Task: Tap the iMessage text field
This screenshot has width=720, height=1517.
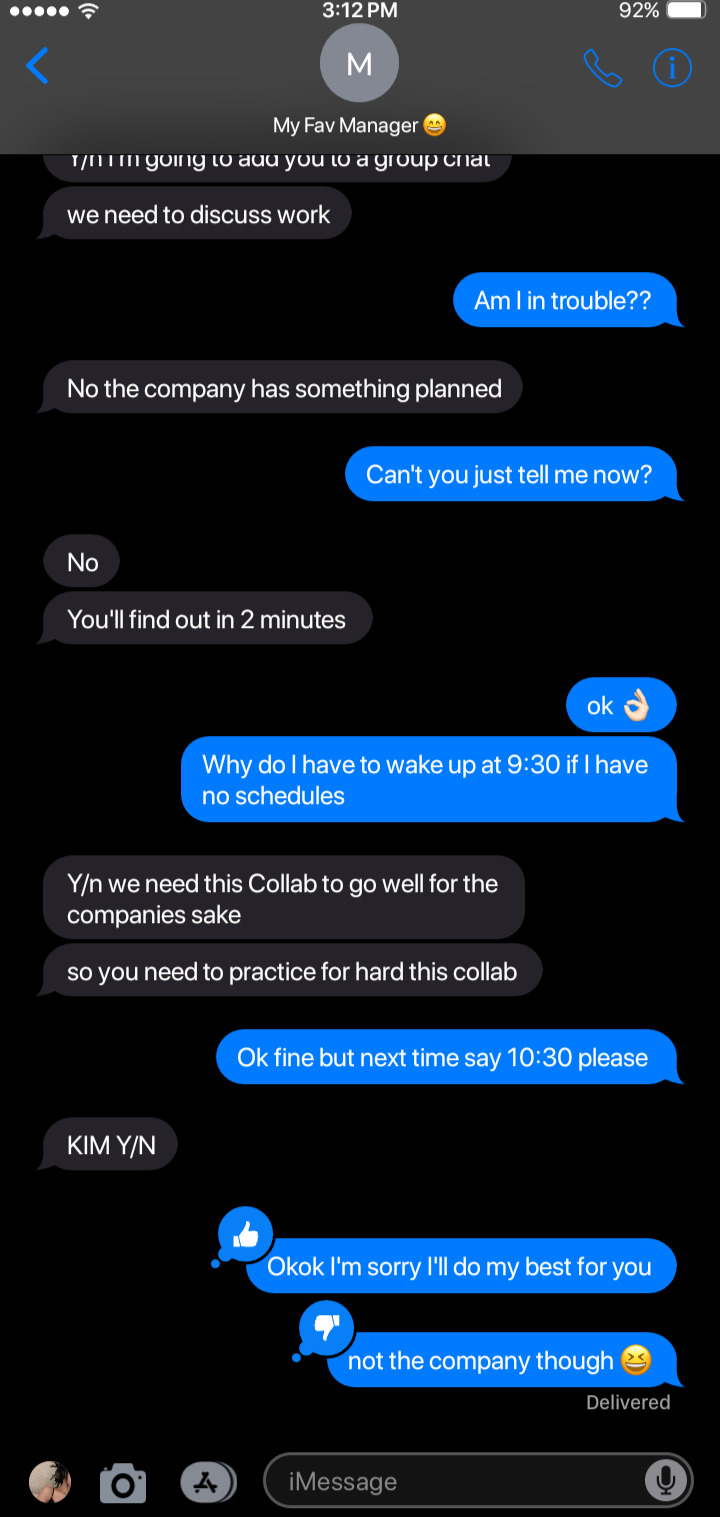Action: click(x=450, y=1481)
